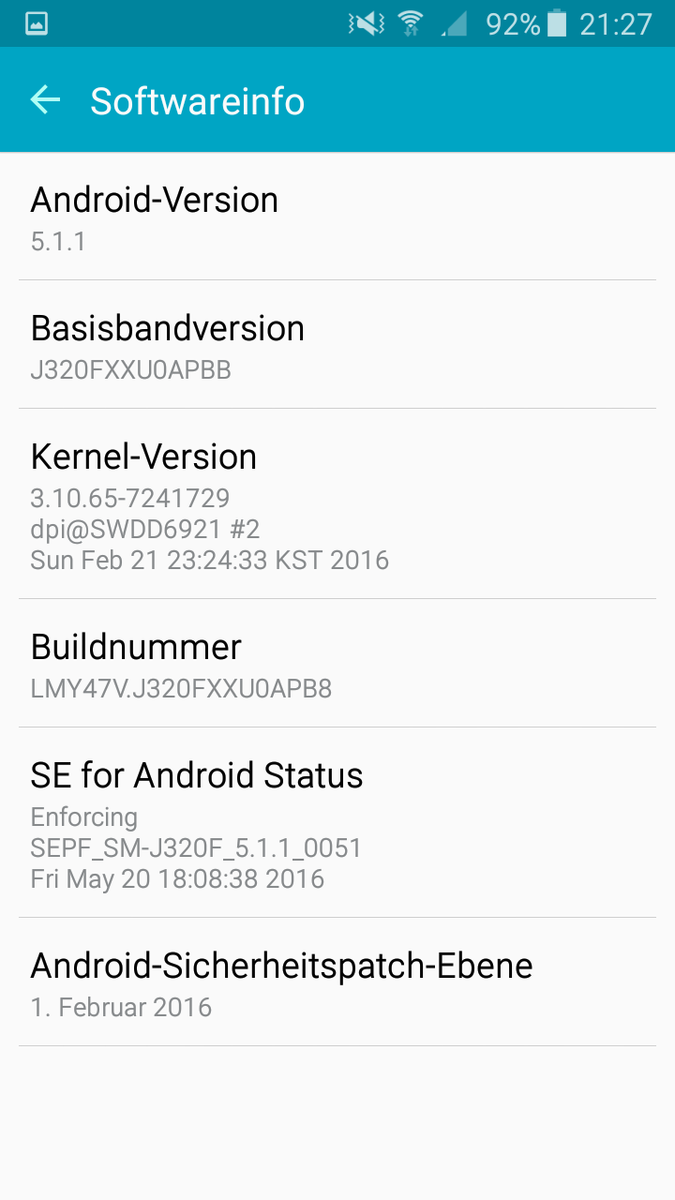Image resolution: width=675 pixels, height=1200 pixels.
Task: Tap the Buildnummer row
Action: point(337,664)
